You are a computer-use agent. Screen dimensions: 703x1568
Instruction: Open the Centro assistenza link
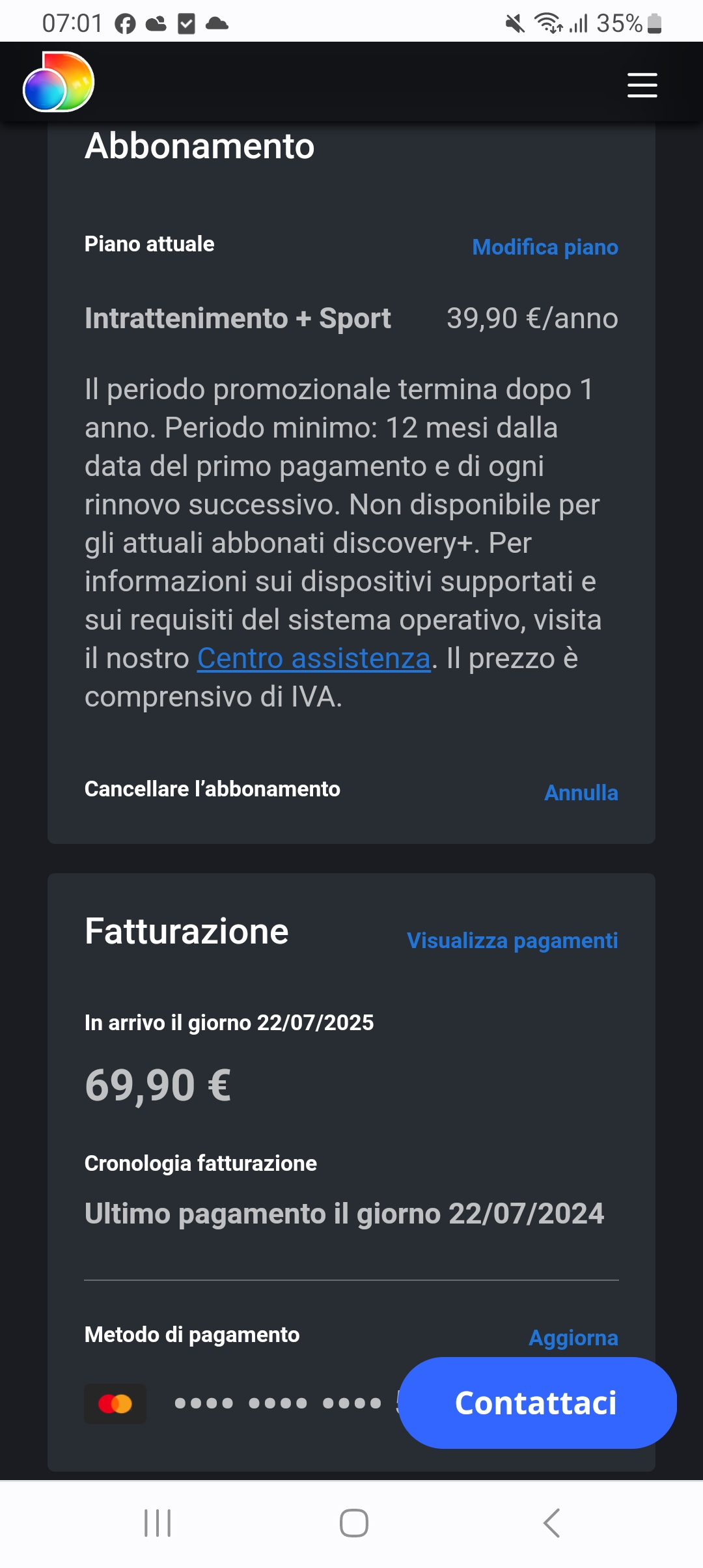coord(314,658)
